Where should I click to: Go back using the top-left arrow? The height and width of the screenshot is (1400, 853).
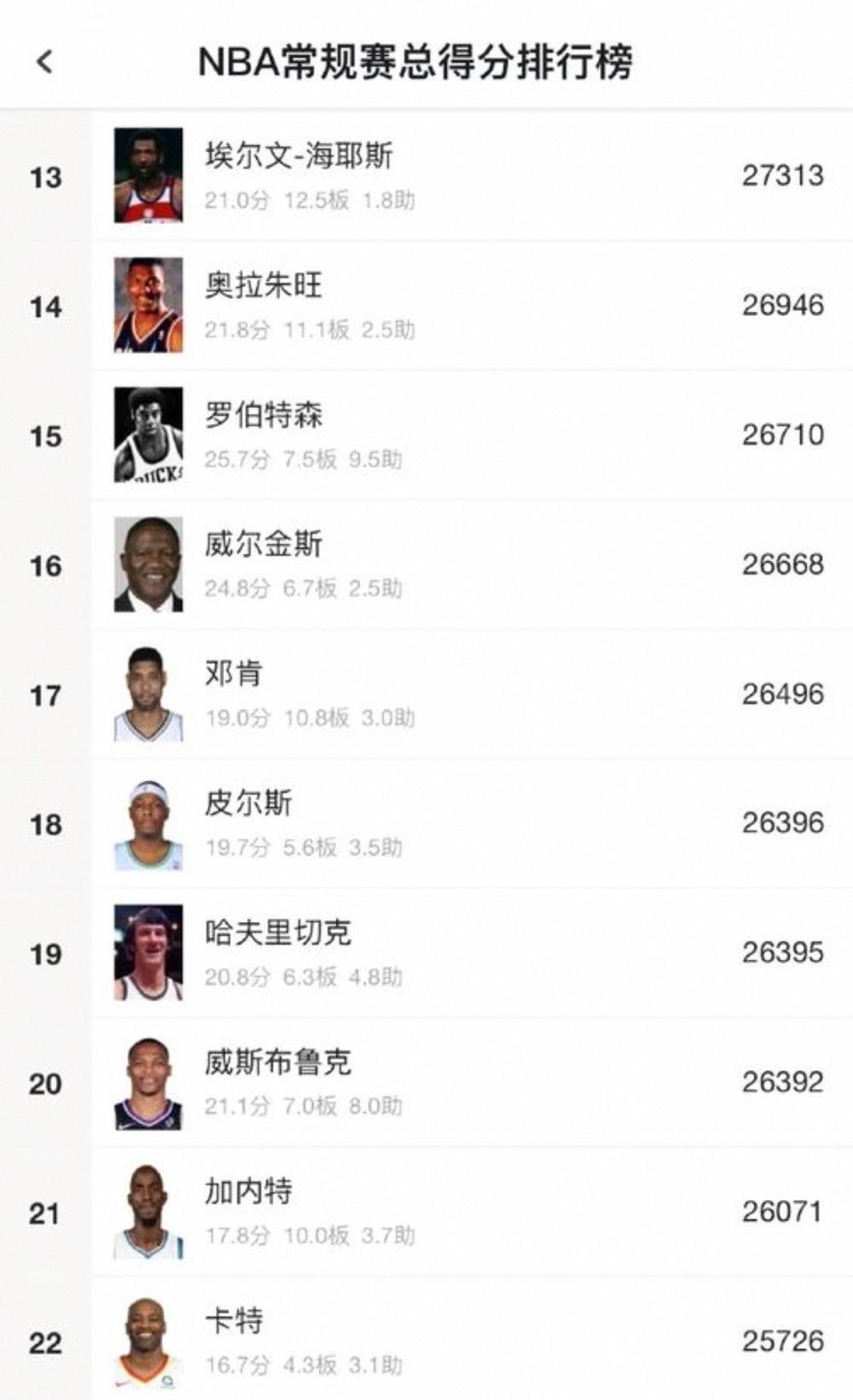point(45,61)
